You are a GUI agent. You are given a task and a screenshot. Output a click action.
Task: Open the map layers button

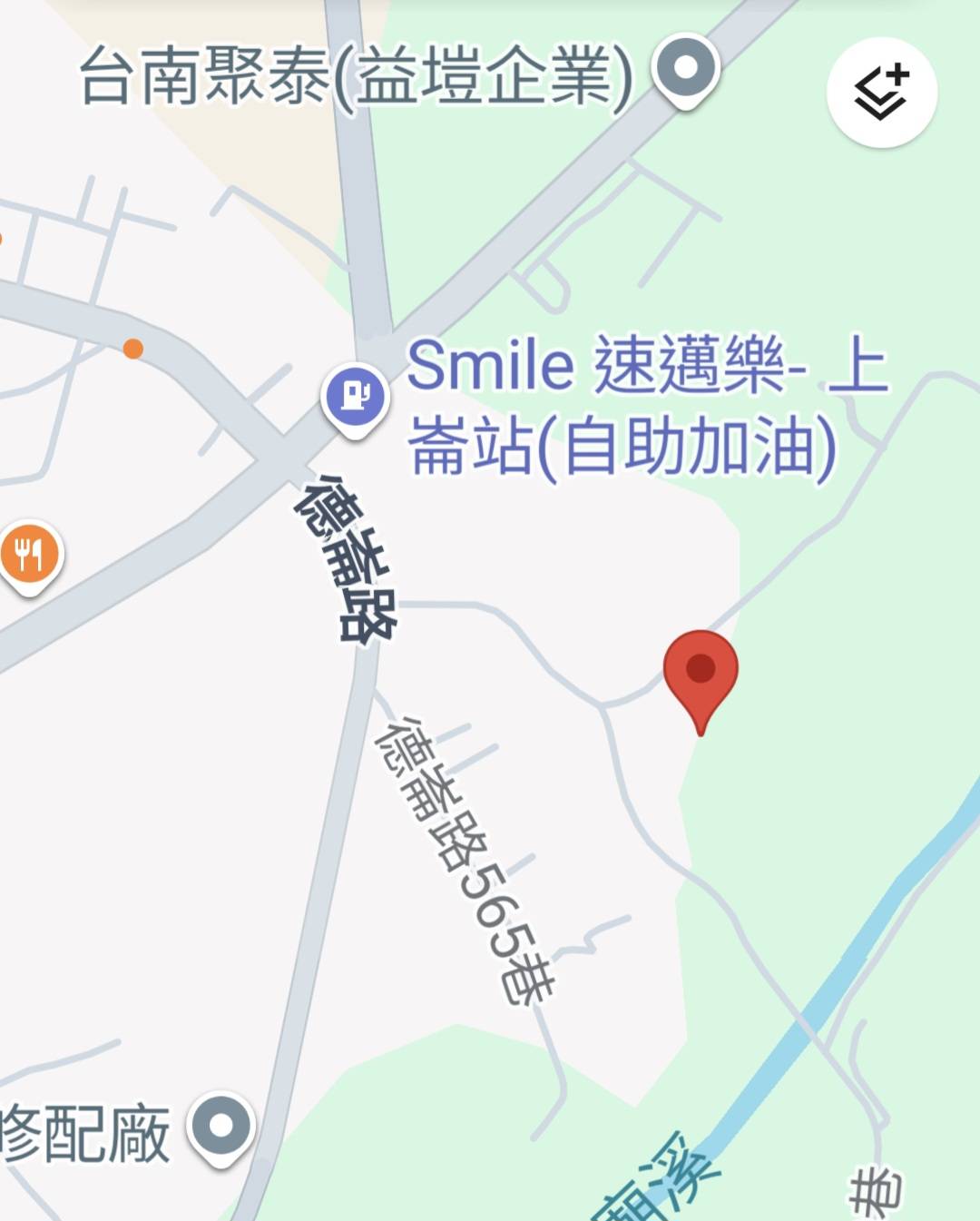(881, 92)
